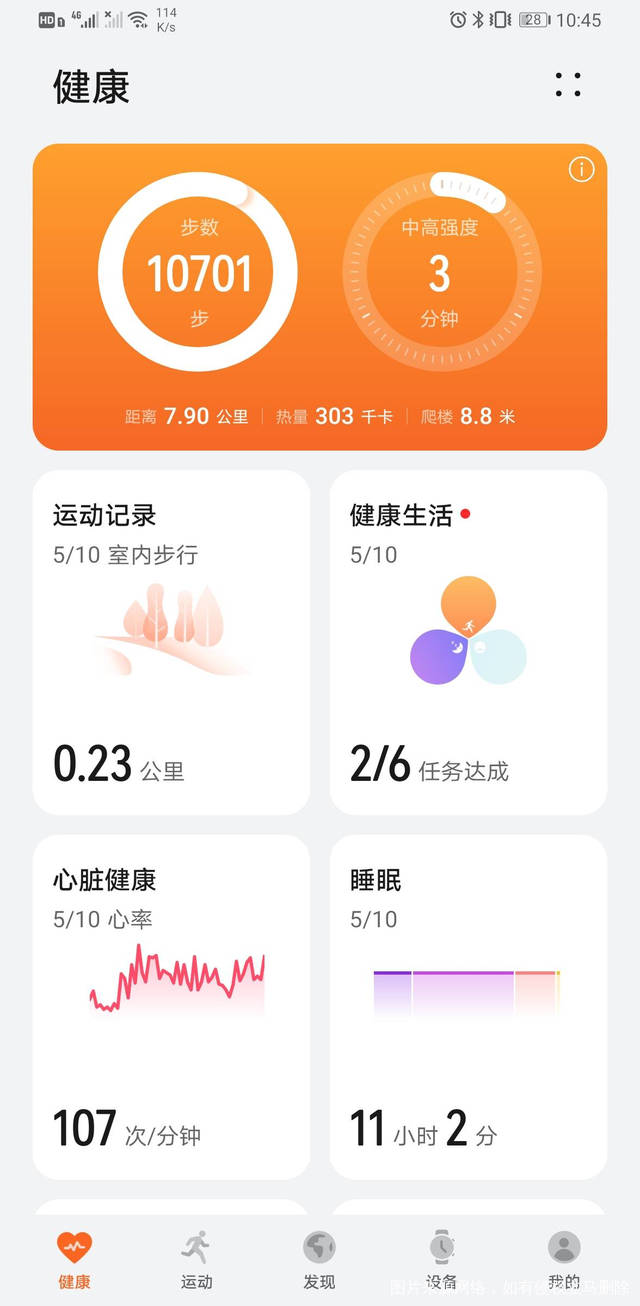Open the 运动记录 exercise record card
The height and width of the screenshot is (1306, 640).
pyautogui.click(x=171, y=642)
